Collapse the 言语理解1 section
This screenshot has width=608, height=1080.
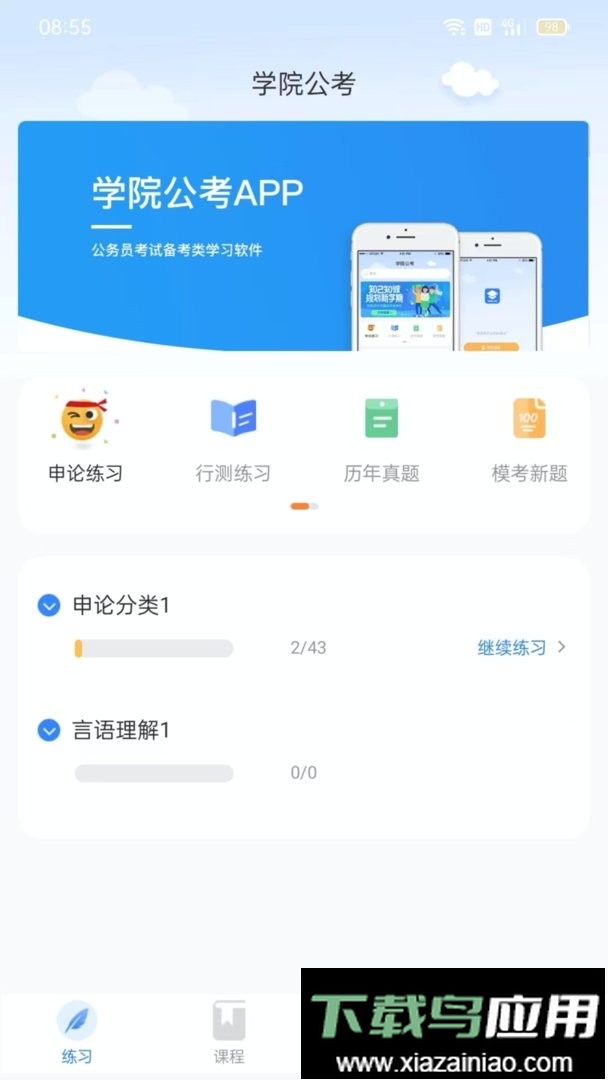[x=49, y=731]
